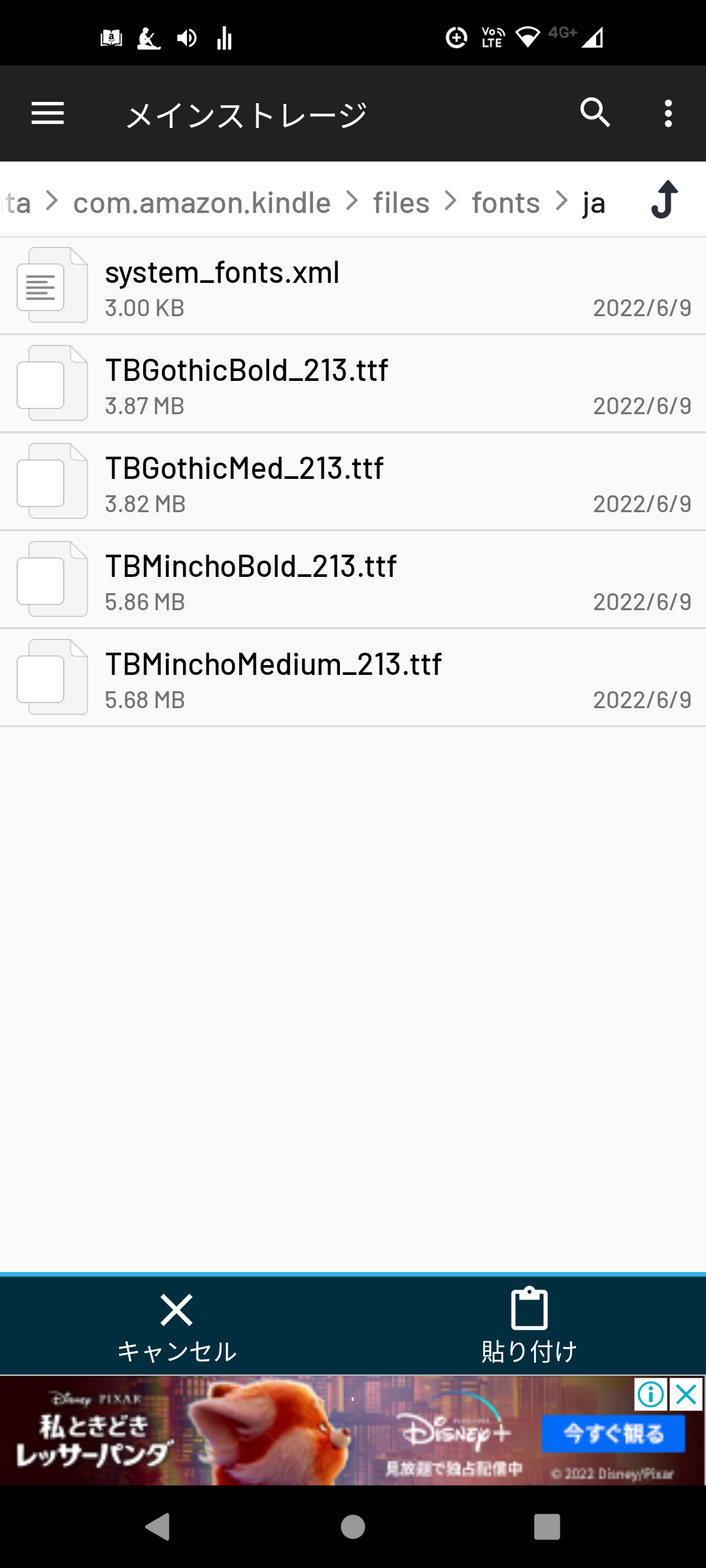Select TBMinchoBold_213.ttf file
Viewport: 706px width, 1568px height.
click(x=353, y=580)
